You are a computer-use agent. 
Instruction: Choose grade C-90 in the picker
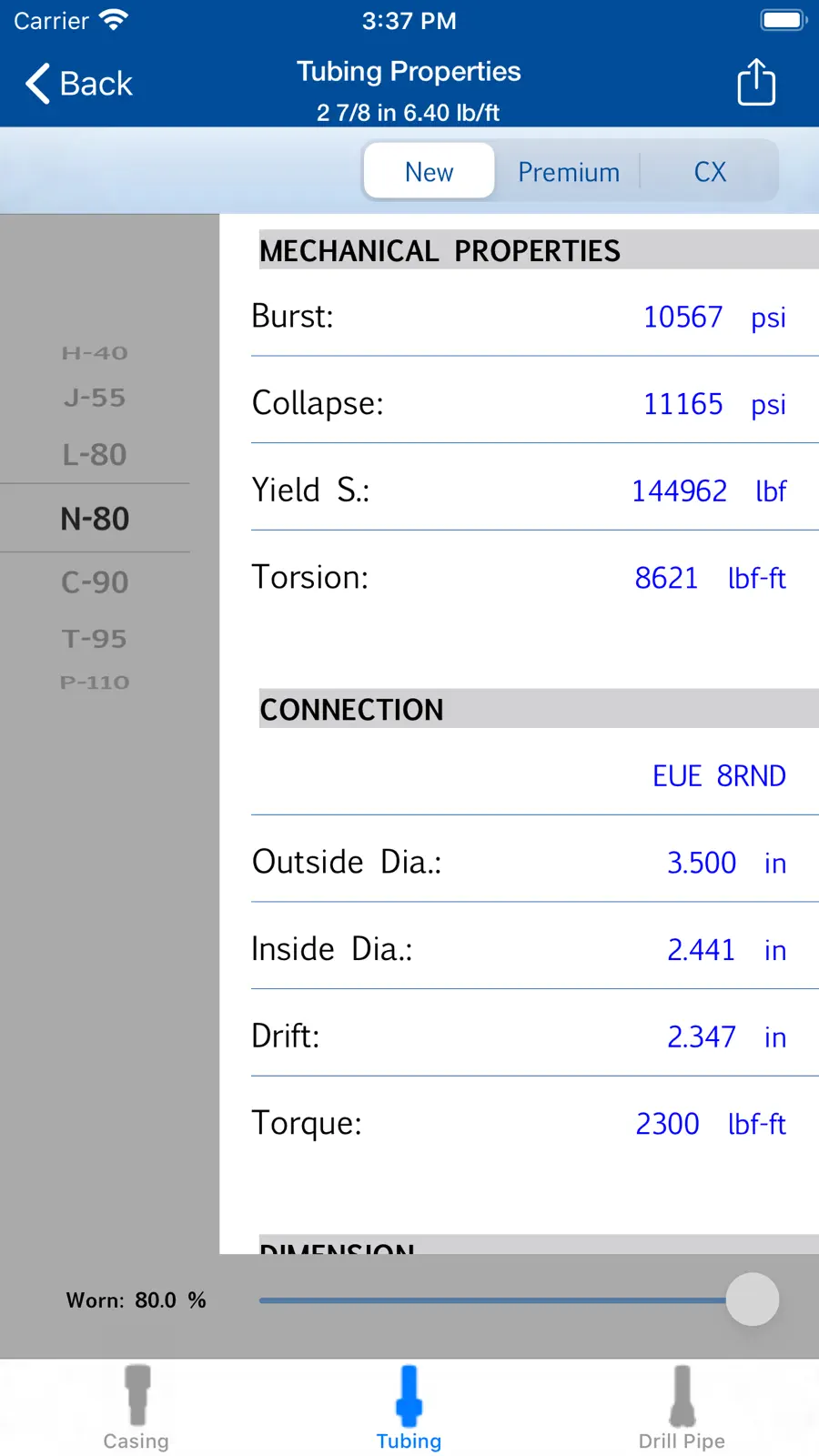point(95,581)
